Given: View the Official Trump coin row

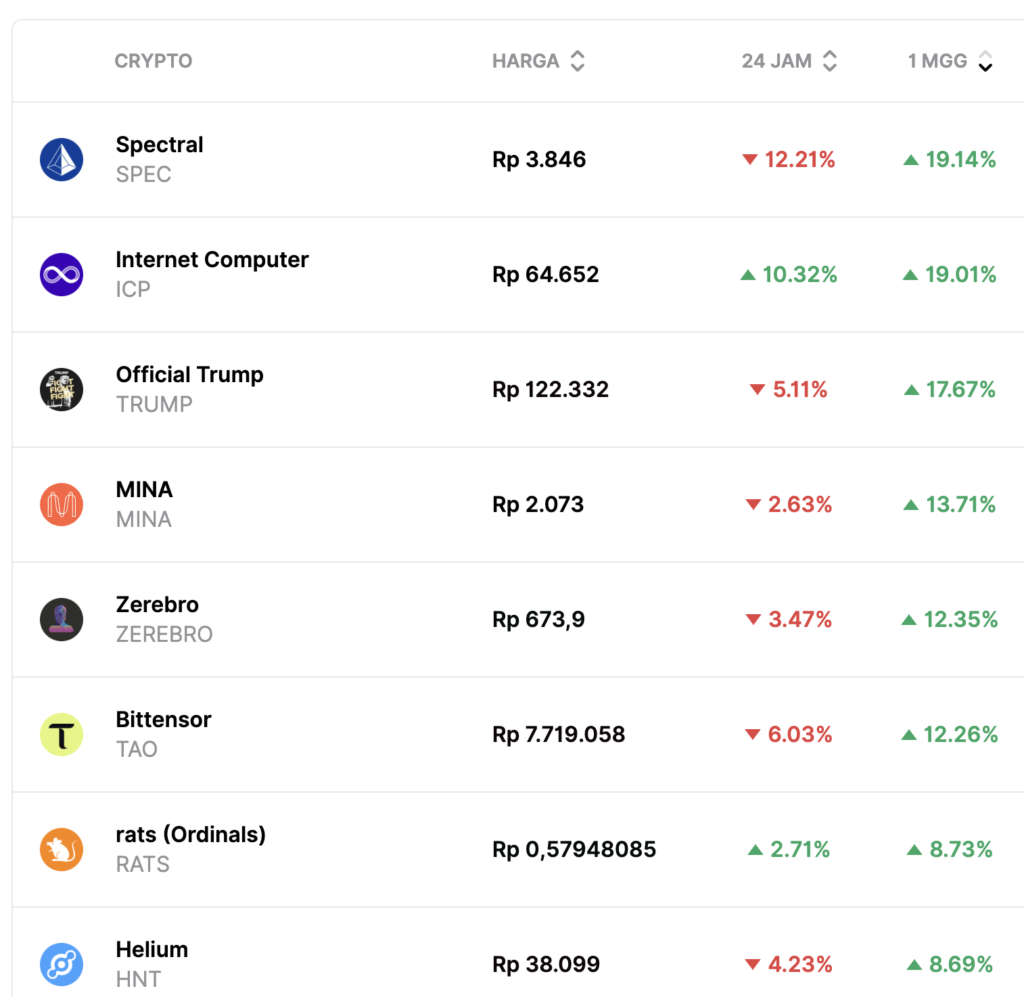Looking at the screenshot, I should pyautogui.click(x=190, y=389).
